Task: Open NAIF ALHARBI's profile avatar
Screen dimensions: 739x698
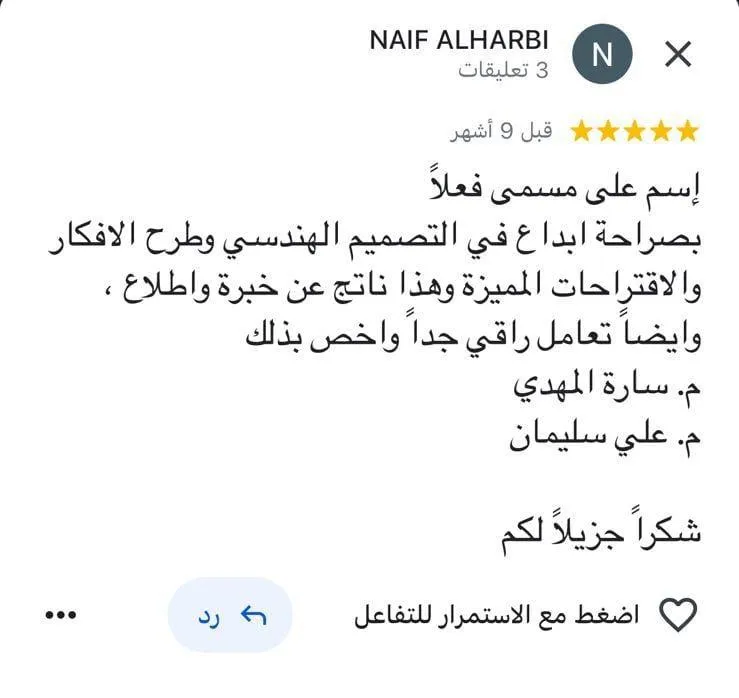Action: pyautogui.click(x=601, y=56)
